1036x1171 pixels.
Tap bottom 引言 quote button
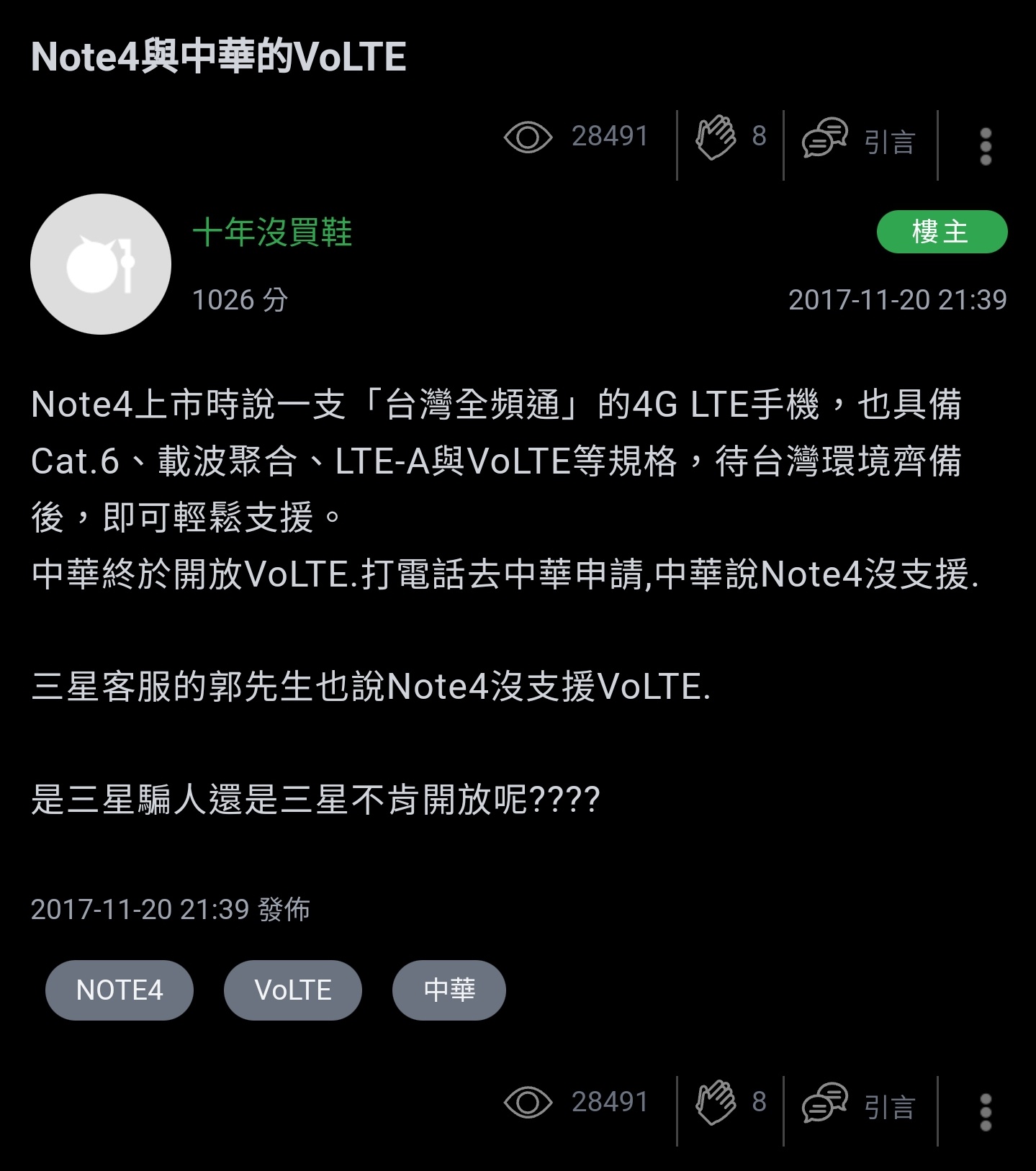point(860,1104)
